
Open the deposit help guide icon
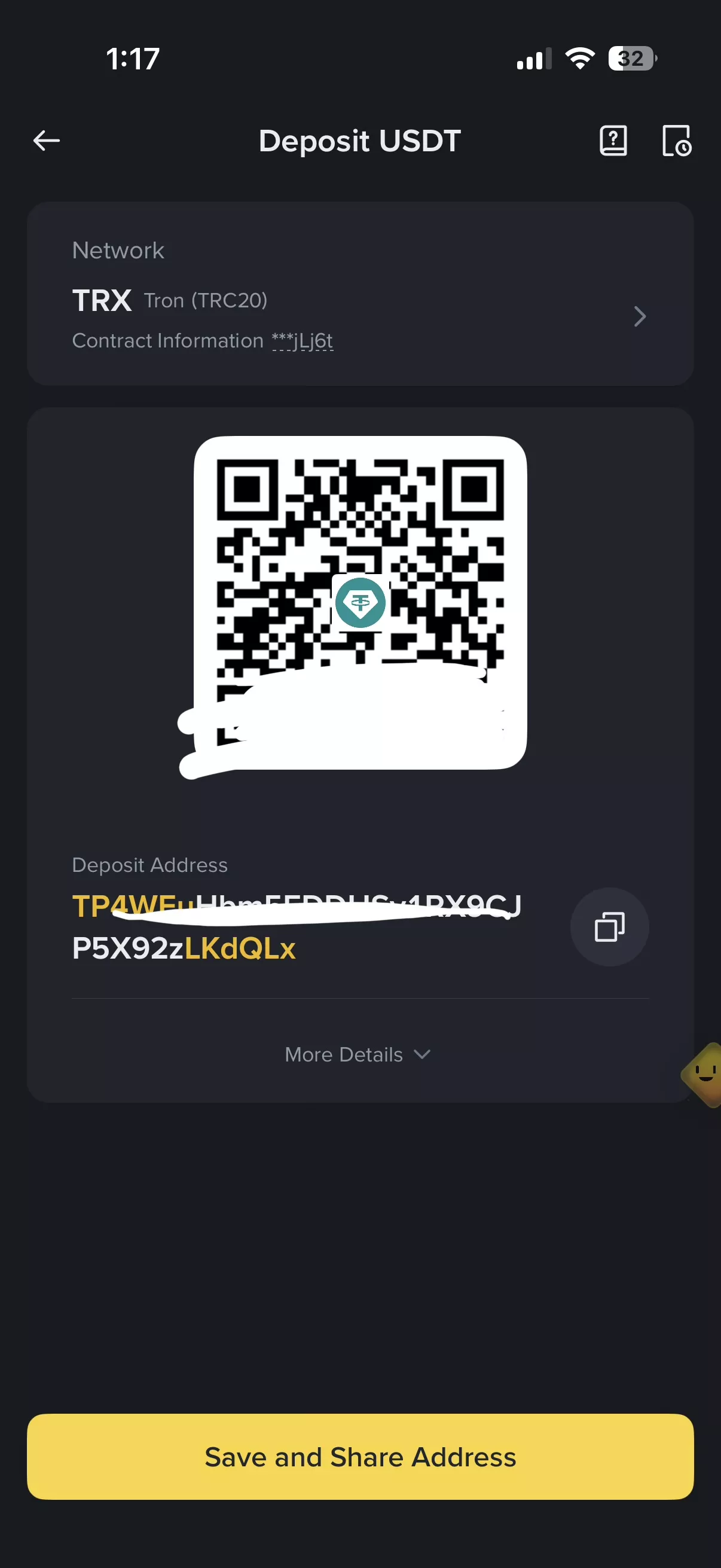613,141
